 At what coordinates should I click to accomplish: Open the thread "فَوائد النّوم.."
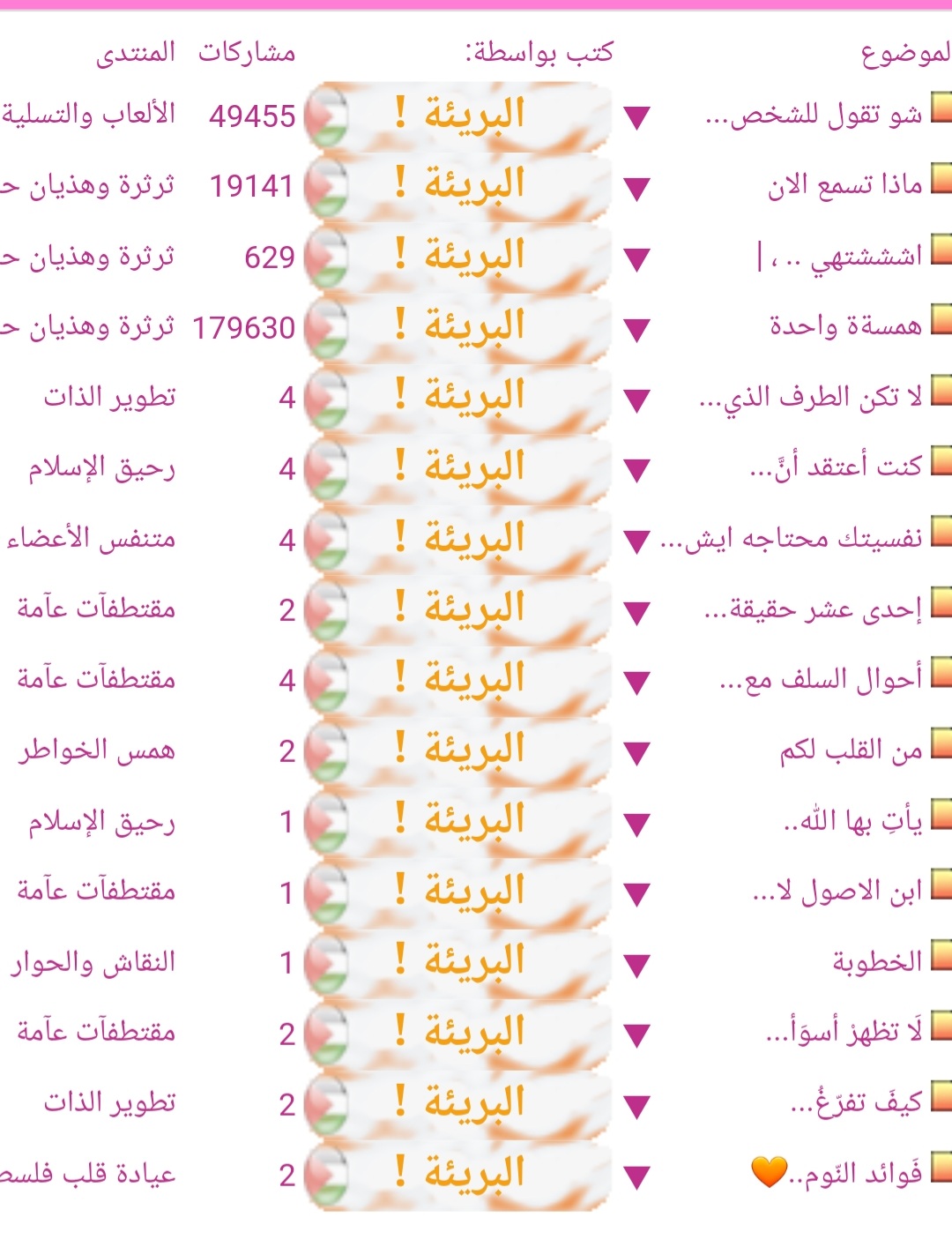point(855,1174)
